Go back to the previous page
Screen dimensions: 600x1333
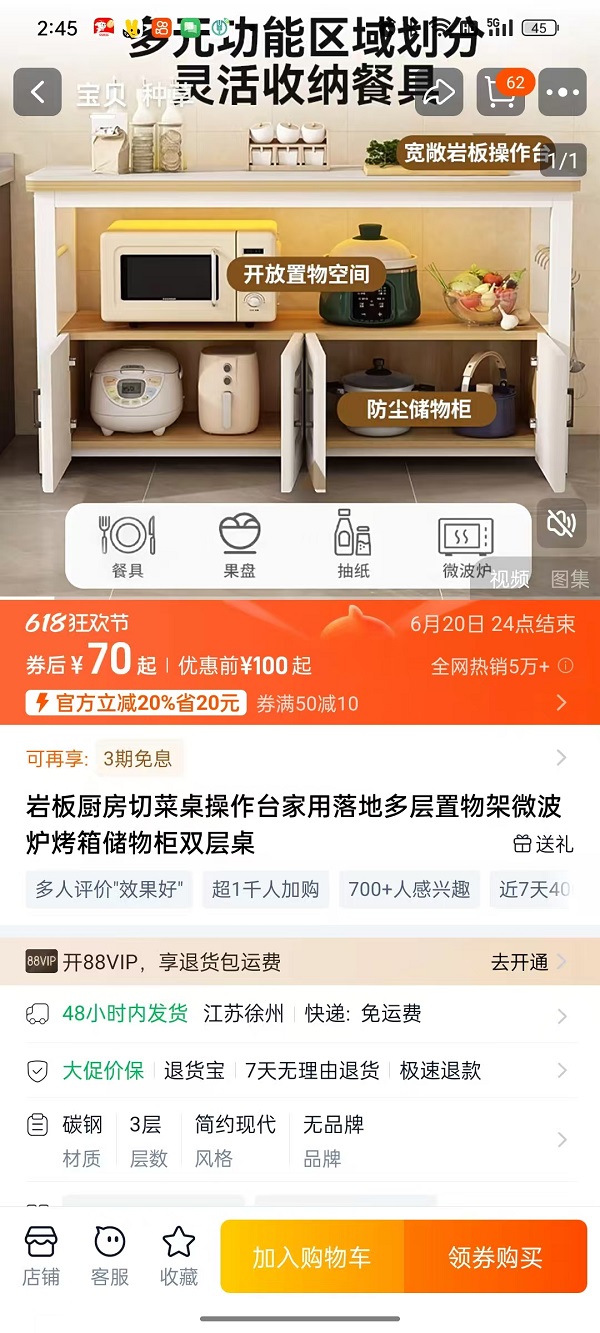click(37, 93)
